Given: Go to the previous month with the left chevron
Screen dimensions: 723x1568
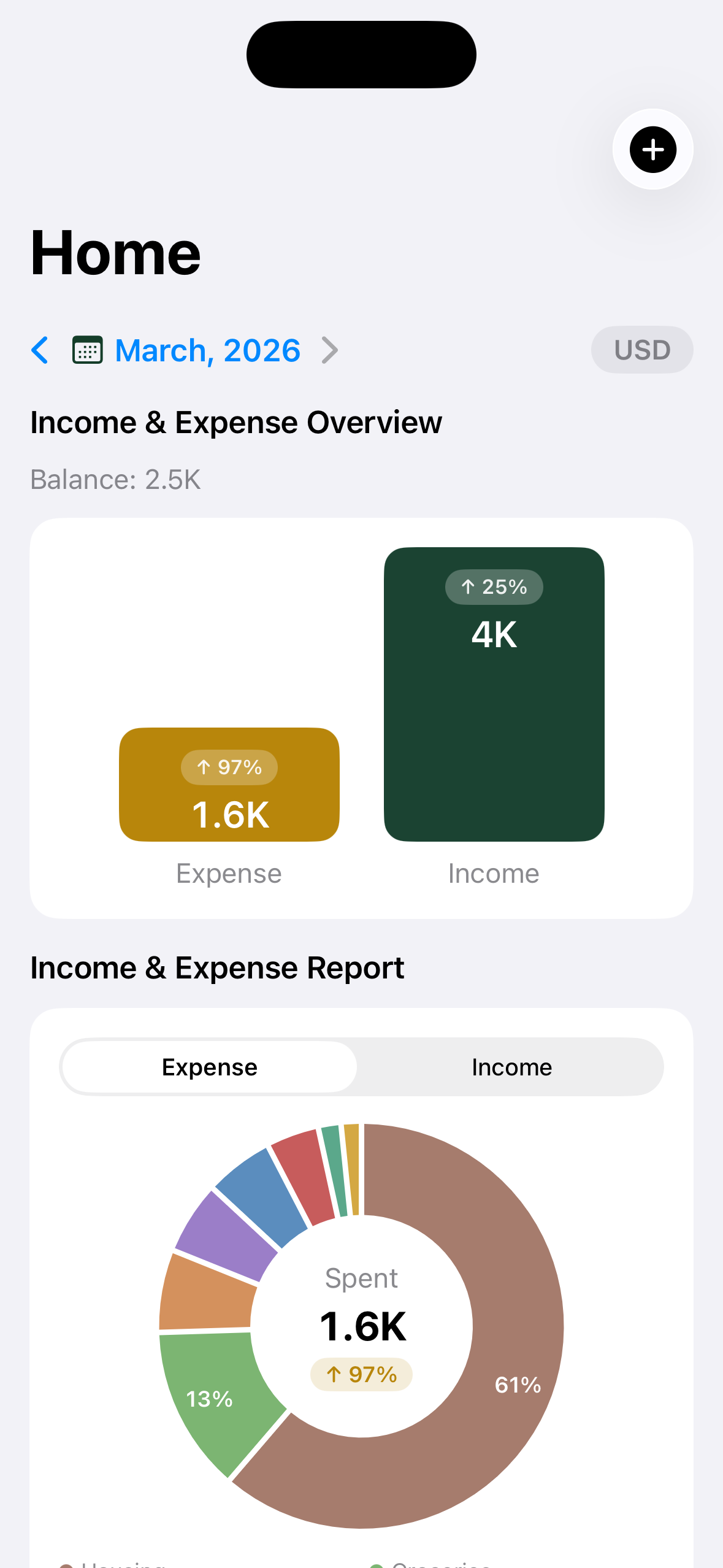Looking at the screenshot, I should pos(39,350).
